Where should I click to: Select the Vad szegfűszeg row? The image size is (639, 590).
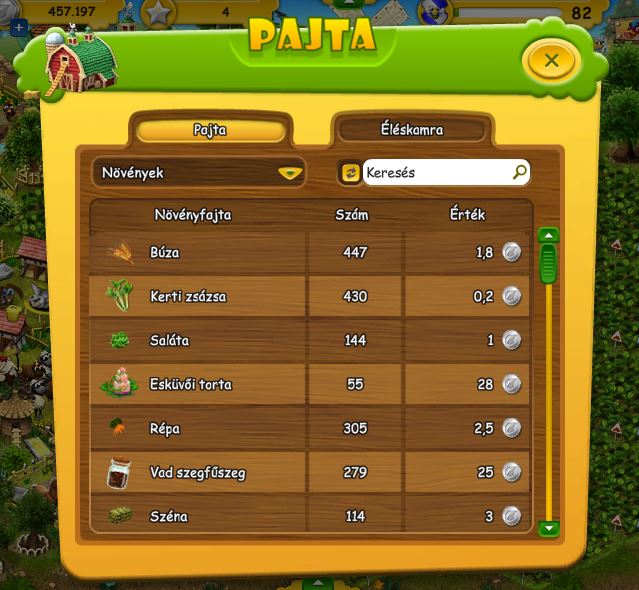coord(310,473)
